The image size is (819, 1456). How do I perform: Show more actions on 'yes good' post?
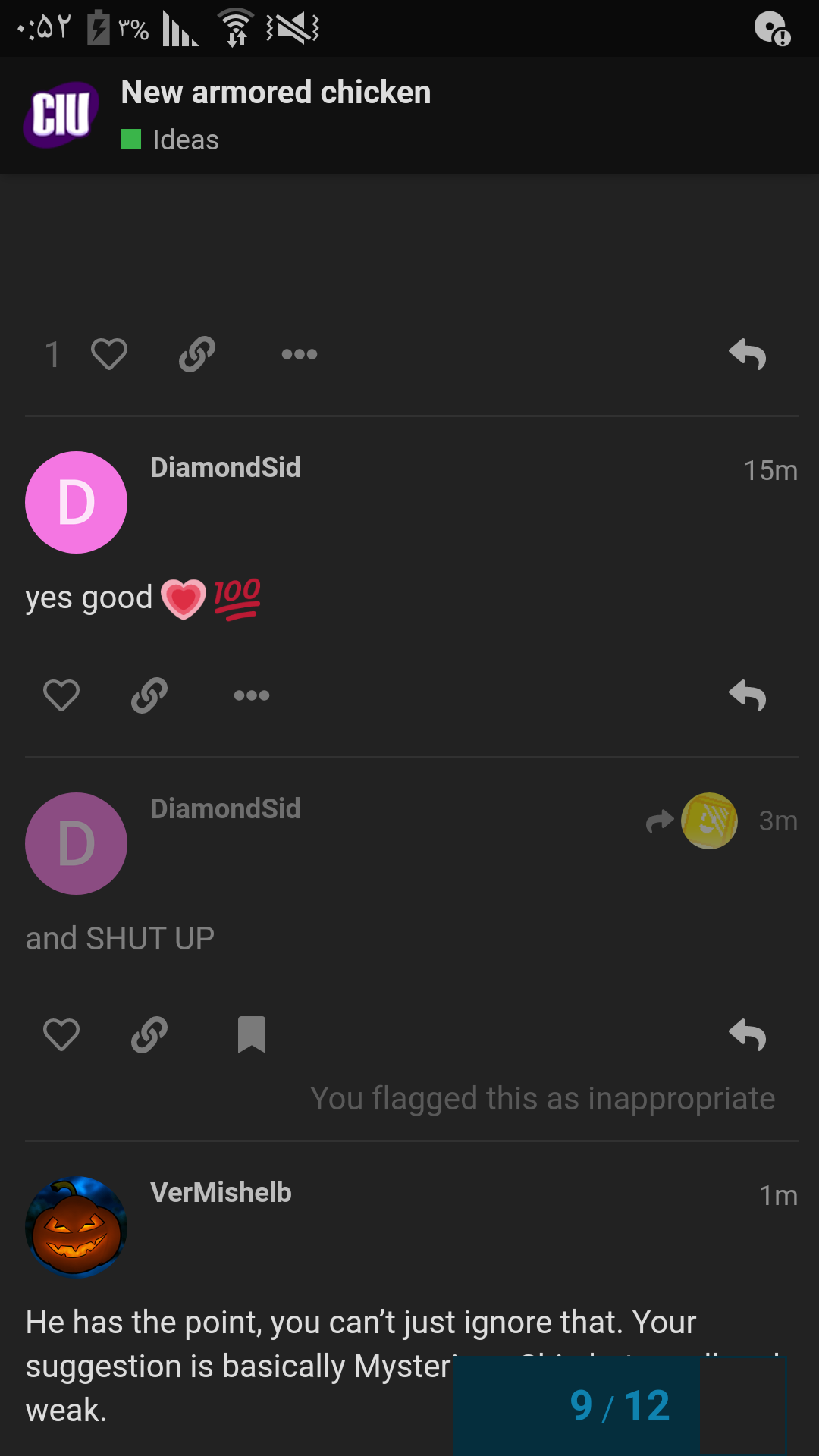(252, 695)
